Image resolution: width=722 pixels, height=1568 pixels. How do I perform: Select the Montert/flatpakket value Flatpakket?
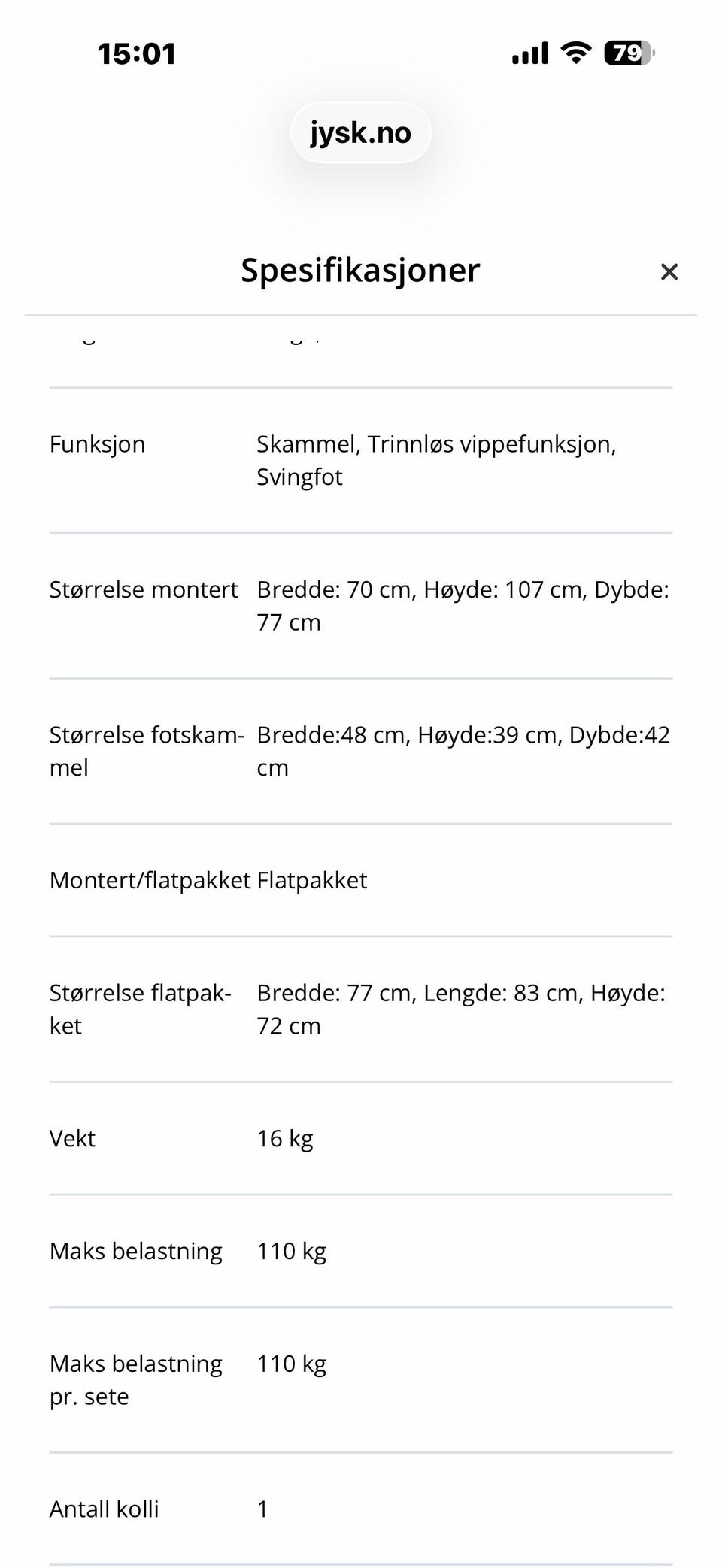click(312, 879)
